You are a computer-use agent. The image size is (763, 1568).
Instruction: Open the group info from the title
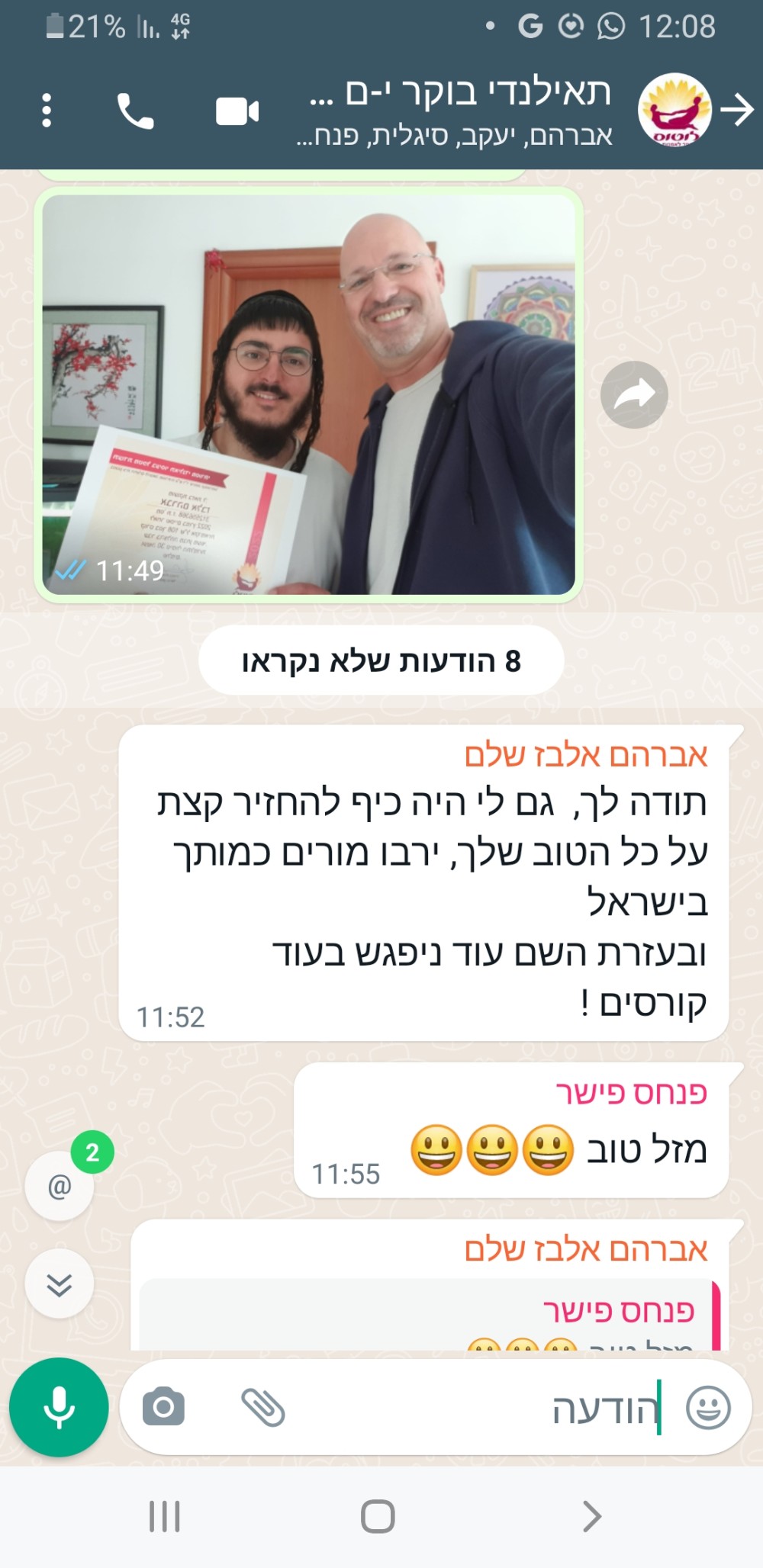coord(458,111)
